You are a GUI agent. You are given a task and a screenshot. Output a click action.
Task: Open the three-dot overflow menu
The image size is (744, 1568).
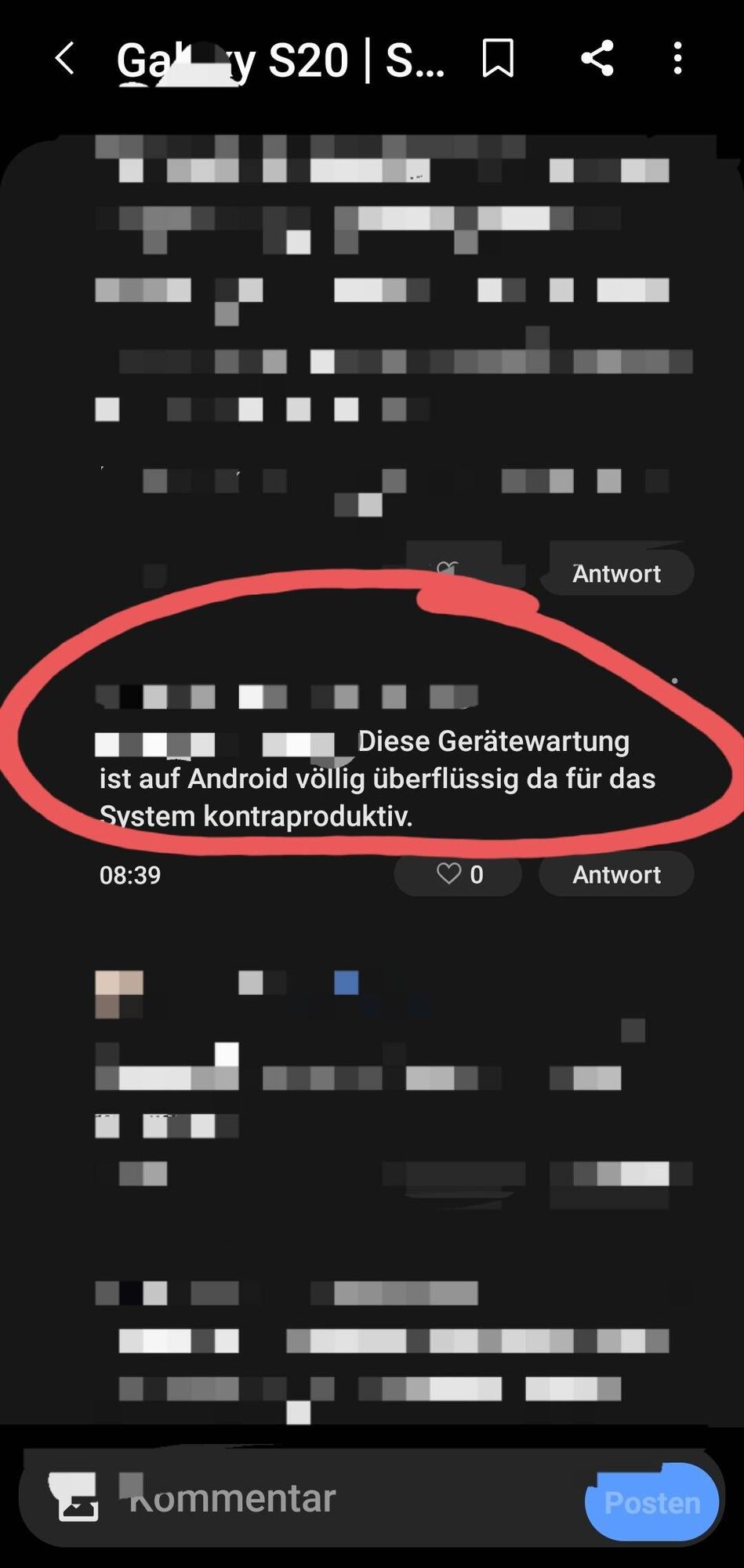point(677,59)
